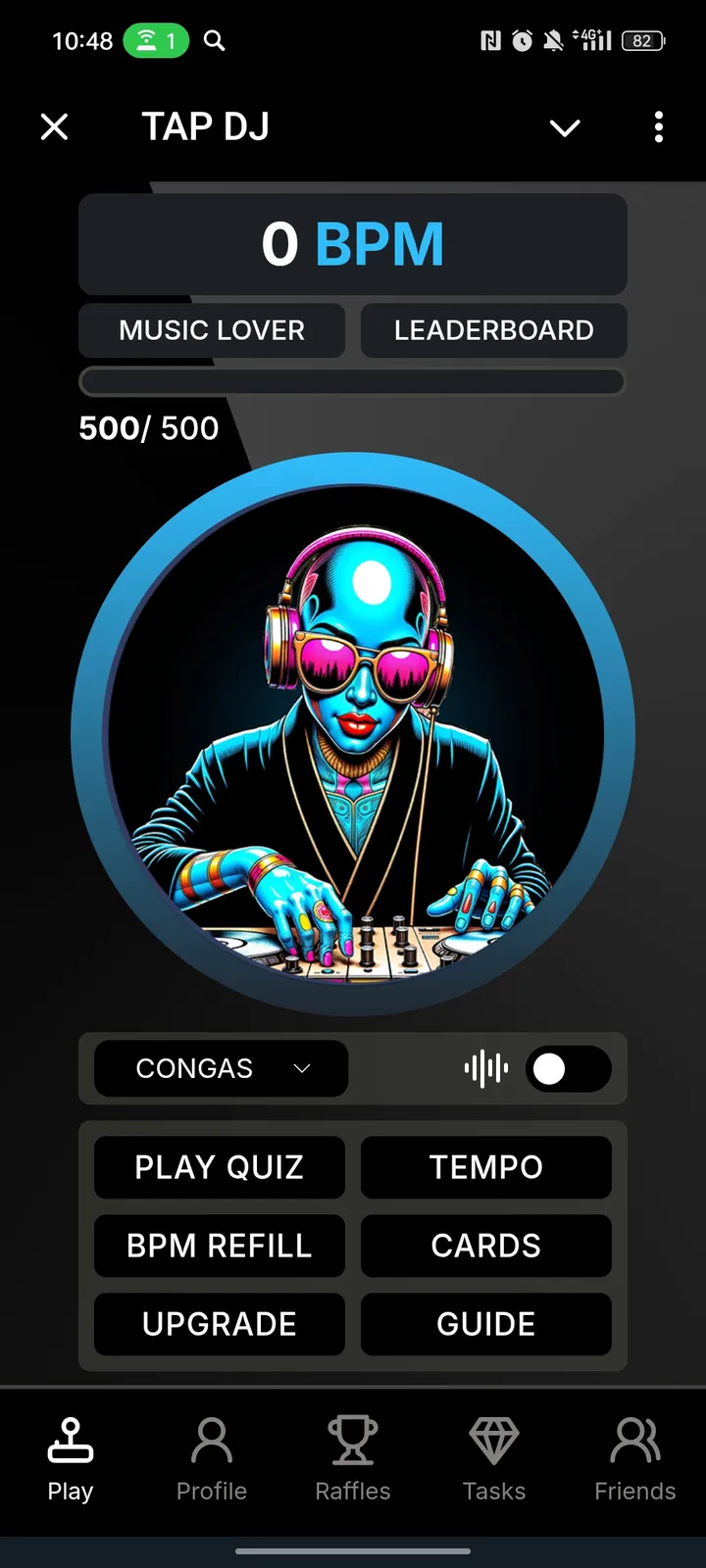This screenshot has height=1568, width=706.
Task: Open the GUIDE
Action: tap(485, 1324)
